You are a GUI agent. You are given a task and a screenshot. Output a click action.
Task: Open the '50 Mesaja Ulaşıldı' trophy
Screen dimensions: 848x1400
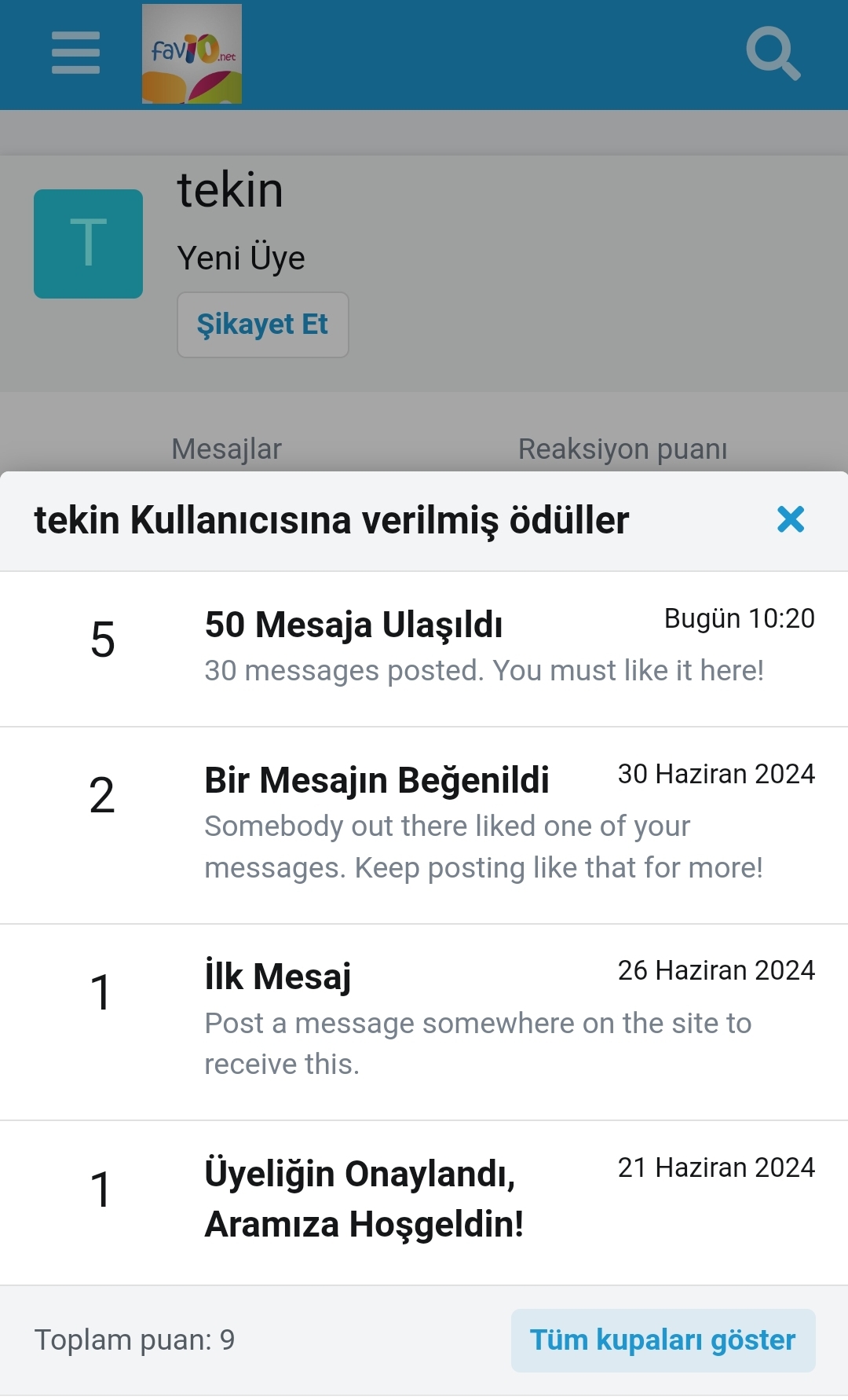click(353, 625)
